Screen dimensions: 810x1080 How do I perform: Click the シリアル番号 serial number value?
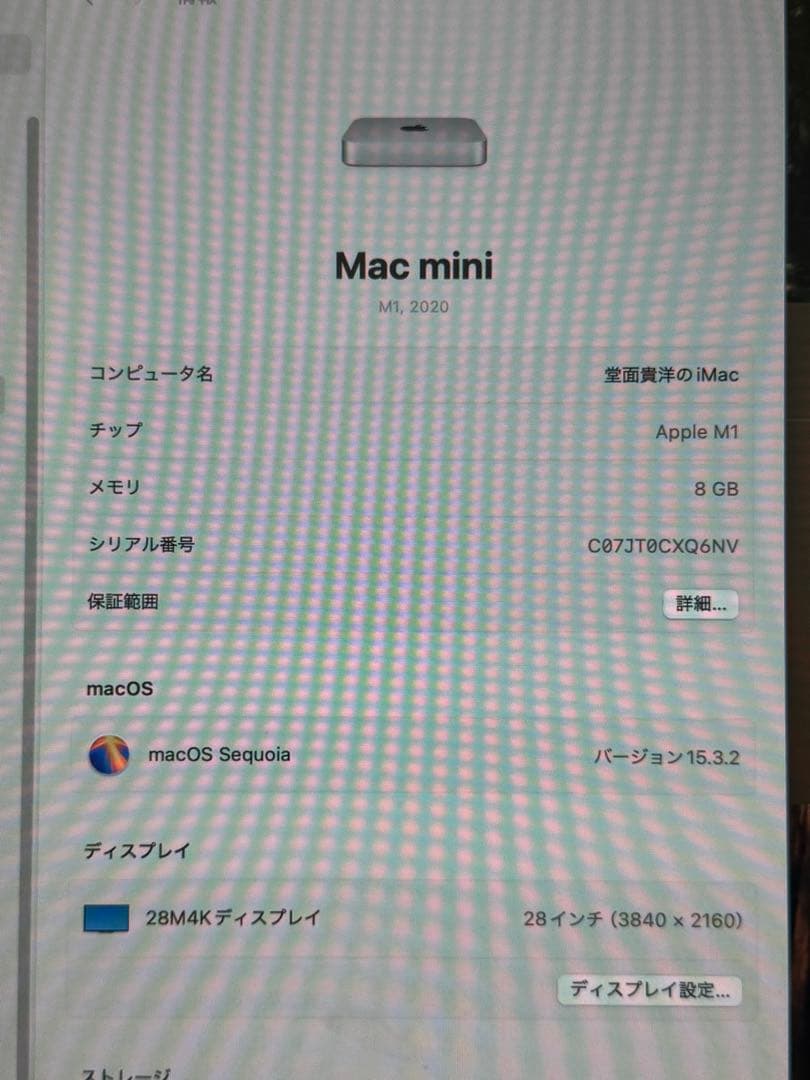point(665,546)
